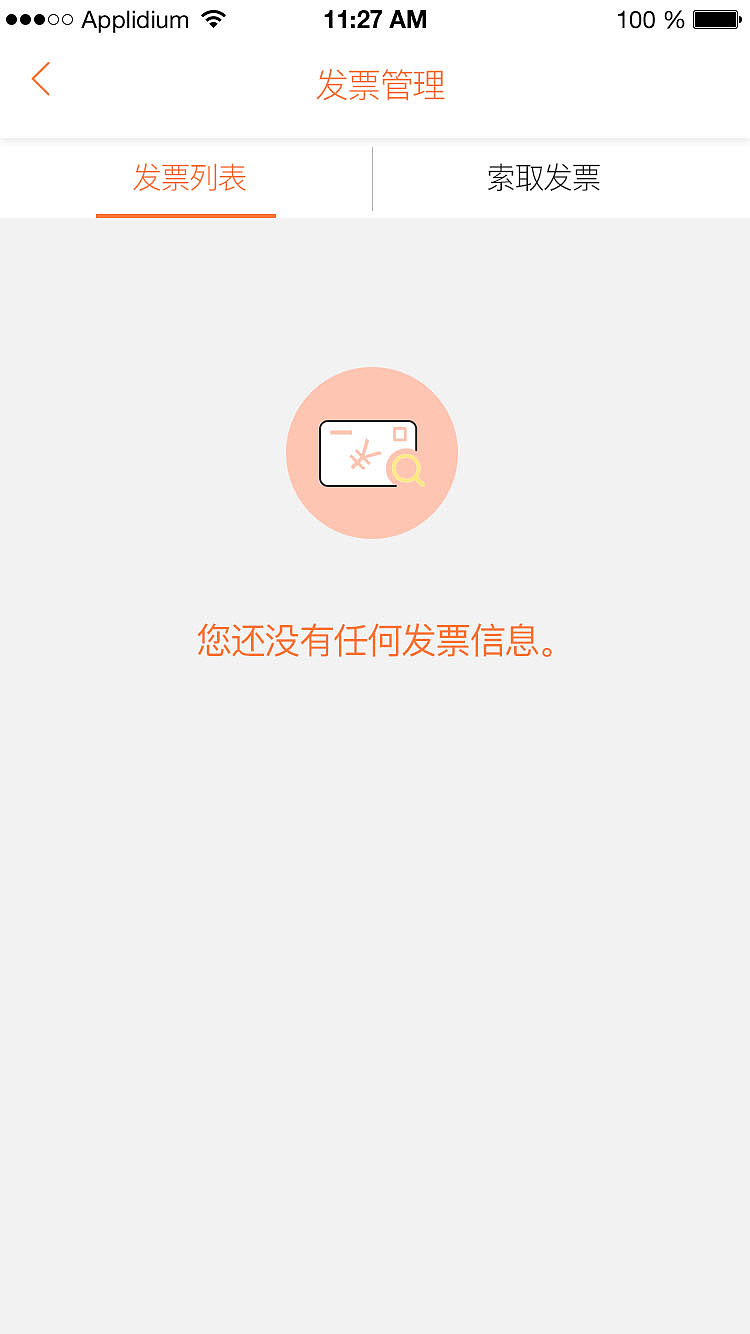Select the 发票列表 tab
The height and width of the screenshot is (1334, 750).
pos(189,179)
